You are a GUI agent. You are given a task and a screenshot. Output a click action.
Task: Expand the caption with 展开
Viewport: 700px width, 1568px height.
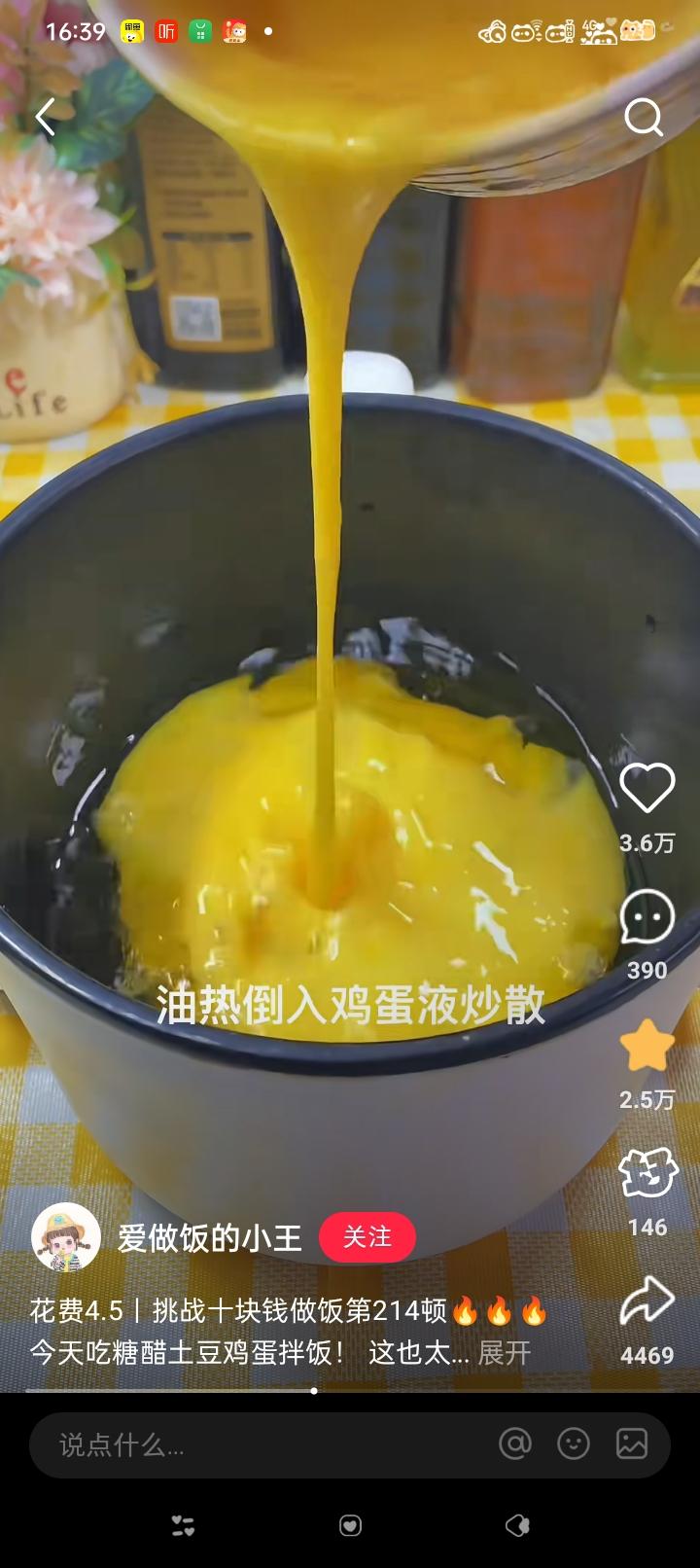(505, 1353)
